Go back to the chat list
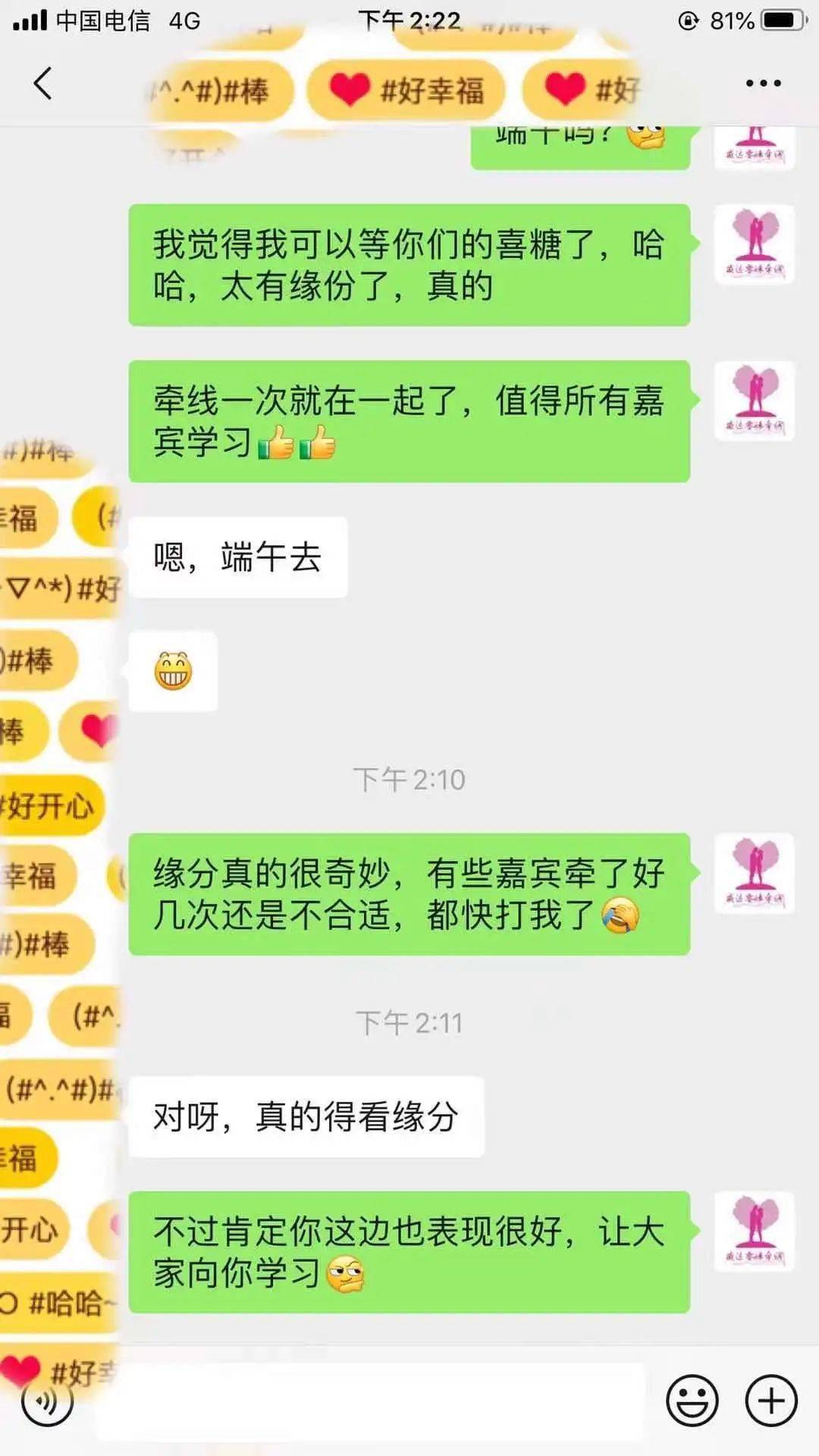The image size is (819, 1456). coord(43,83)
